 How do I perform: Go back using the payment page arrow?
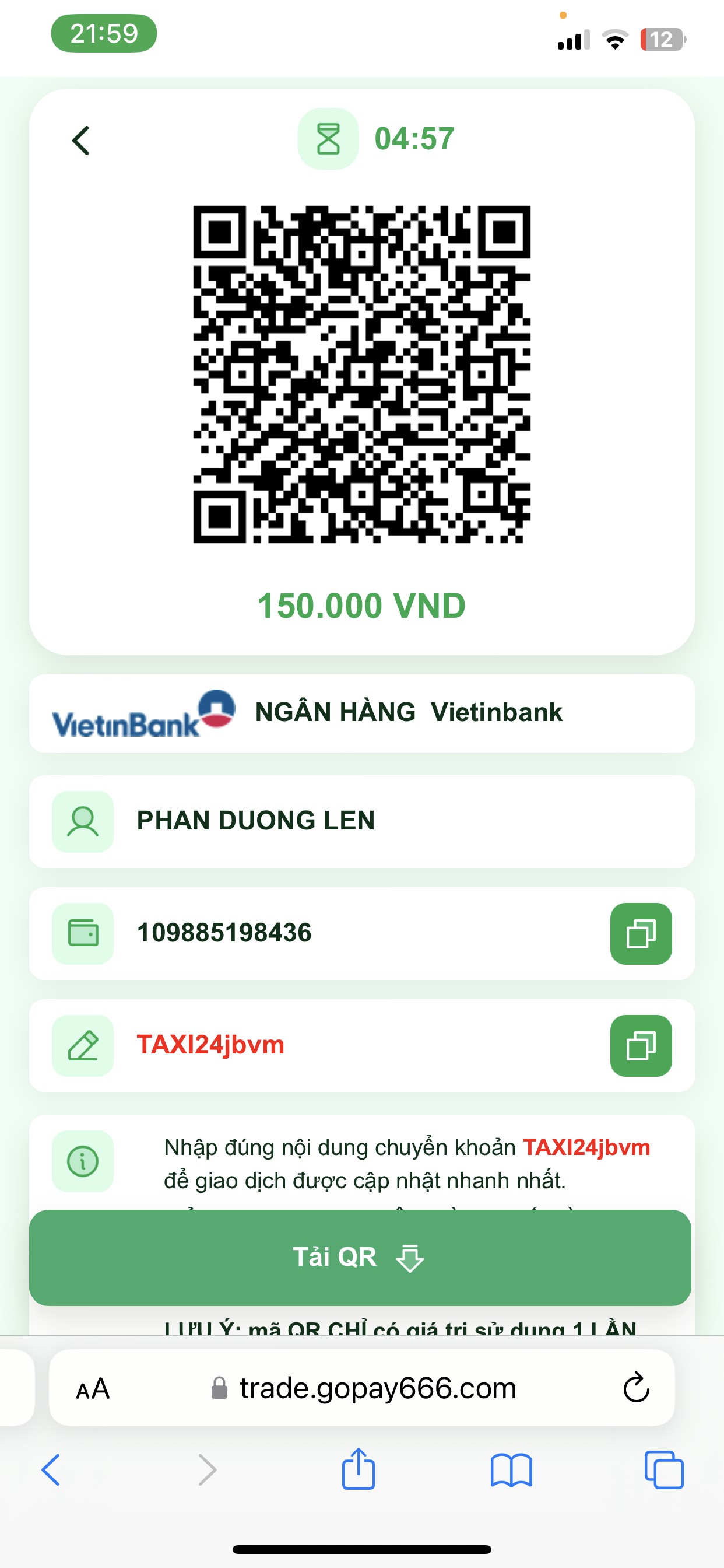click(x=81, y=141)
